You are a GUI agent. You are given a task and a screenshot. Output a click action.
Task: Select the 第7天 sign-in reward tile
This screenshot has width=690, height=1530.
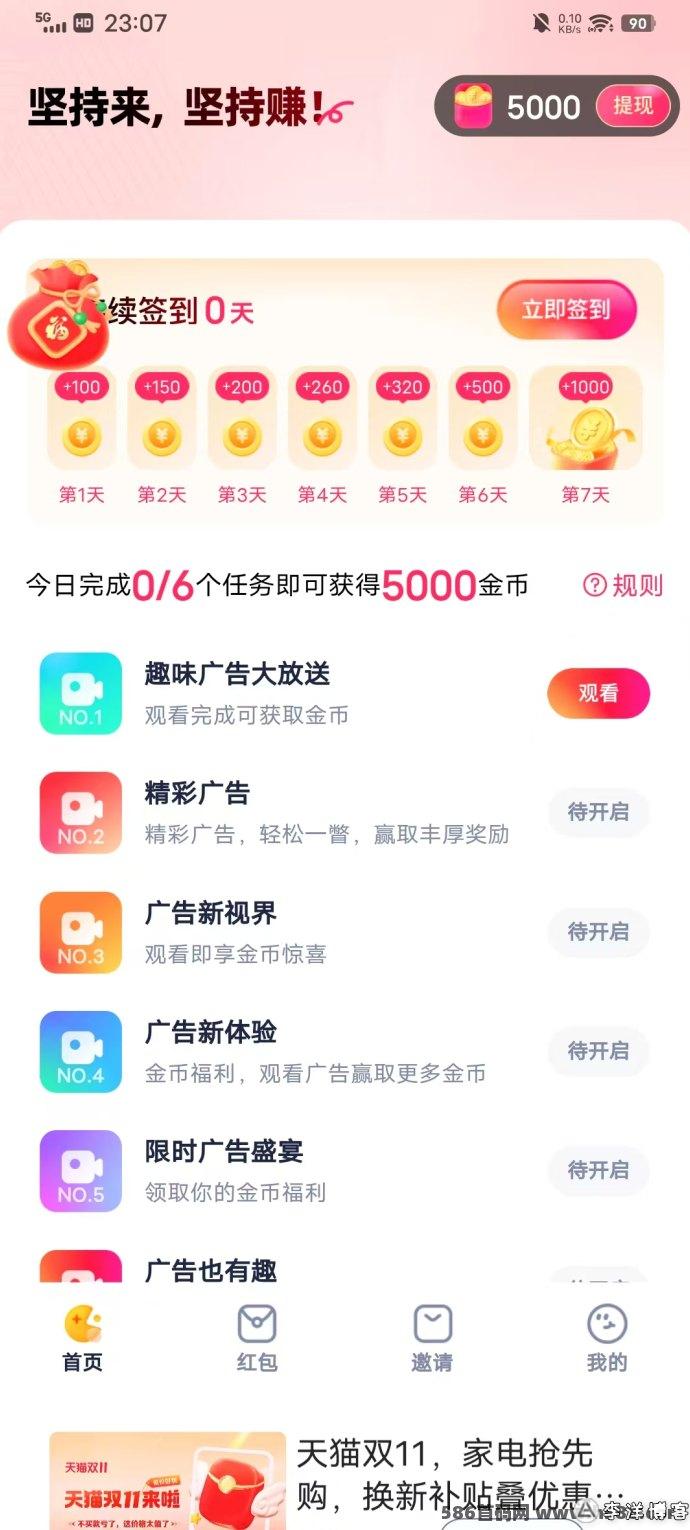point(585,436)
